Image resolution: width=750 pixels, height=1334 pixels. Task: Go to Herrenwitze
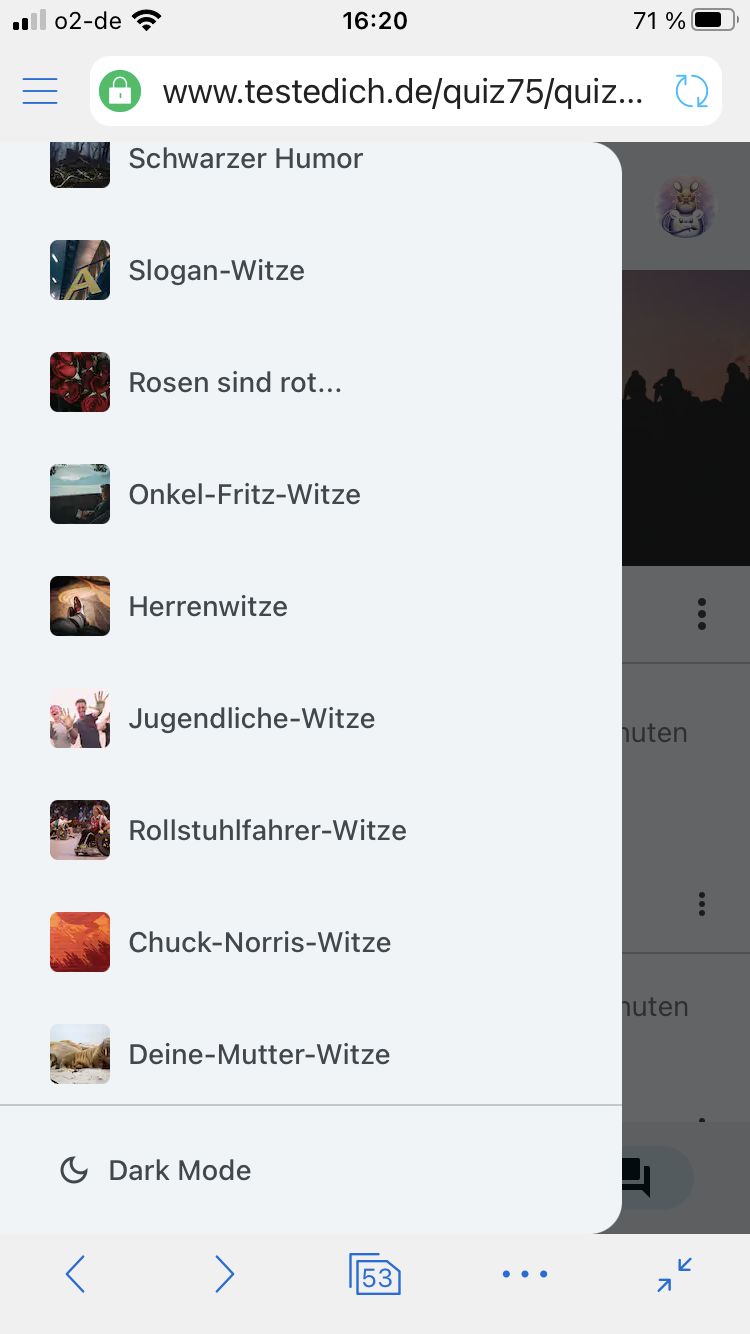(208, 606)
